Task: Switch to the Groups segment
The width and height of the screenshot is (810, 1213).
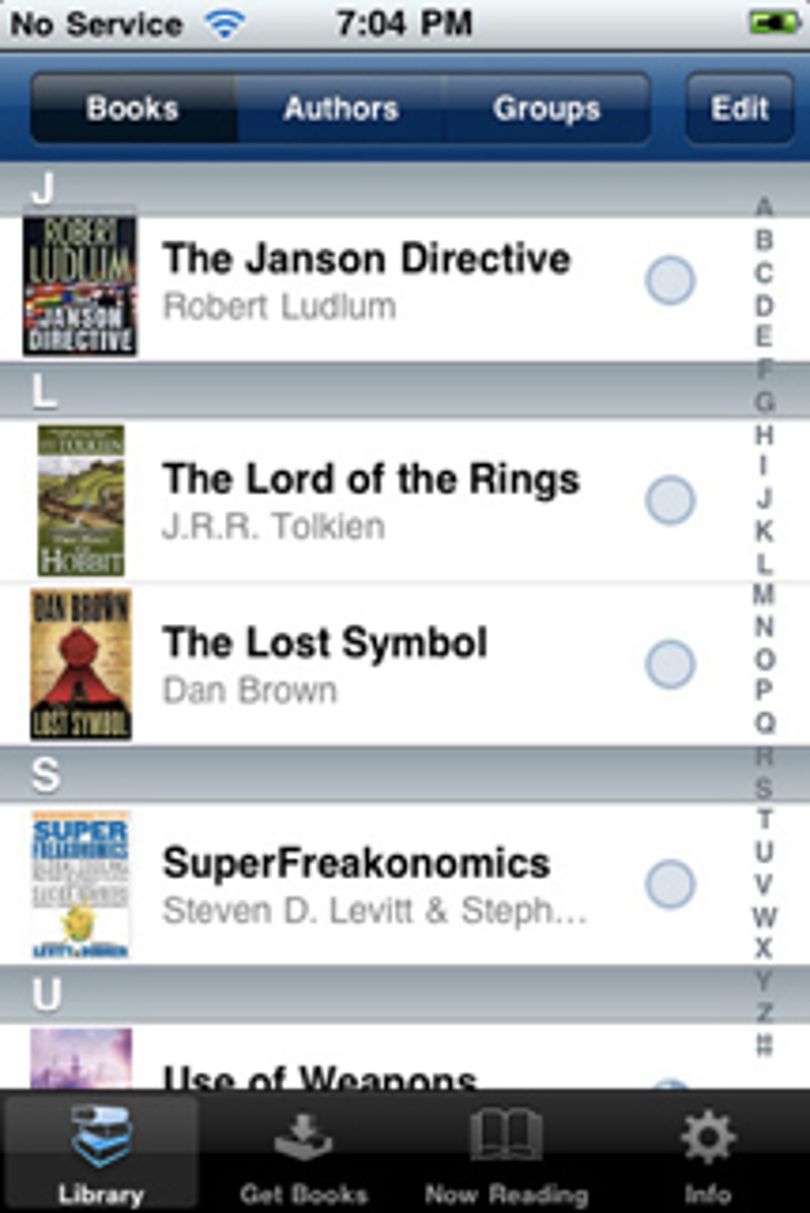Action: point(546,108)
